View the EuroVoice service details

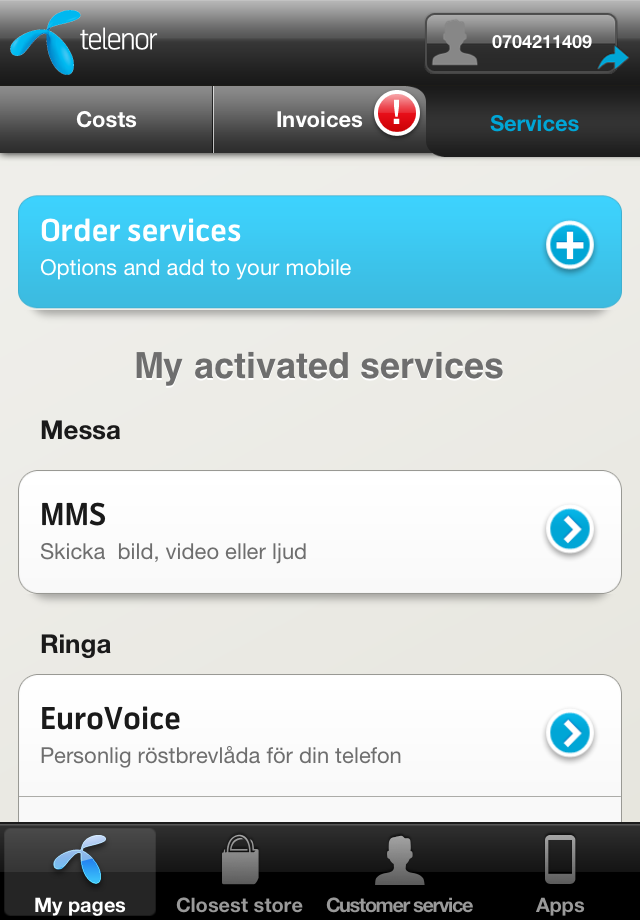[320, 735]
